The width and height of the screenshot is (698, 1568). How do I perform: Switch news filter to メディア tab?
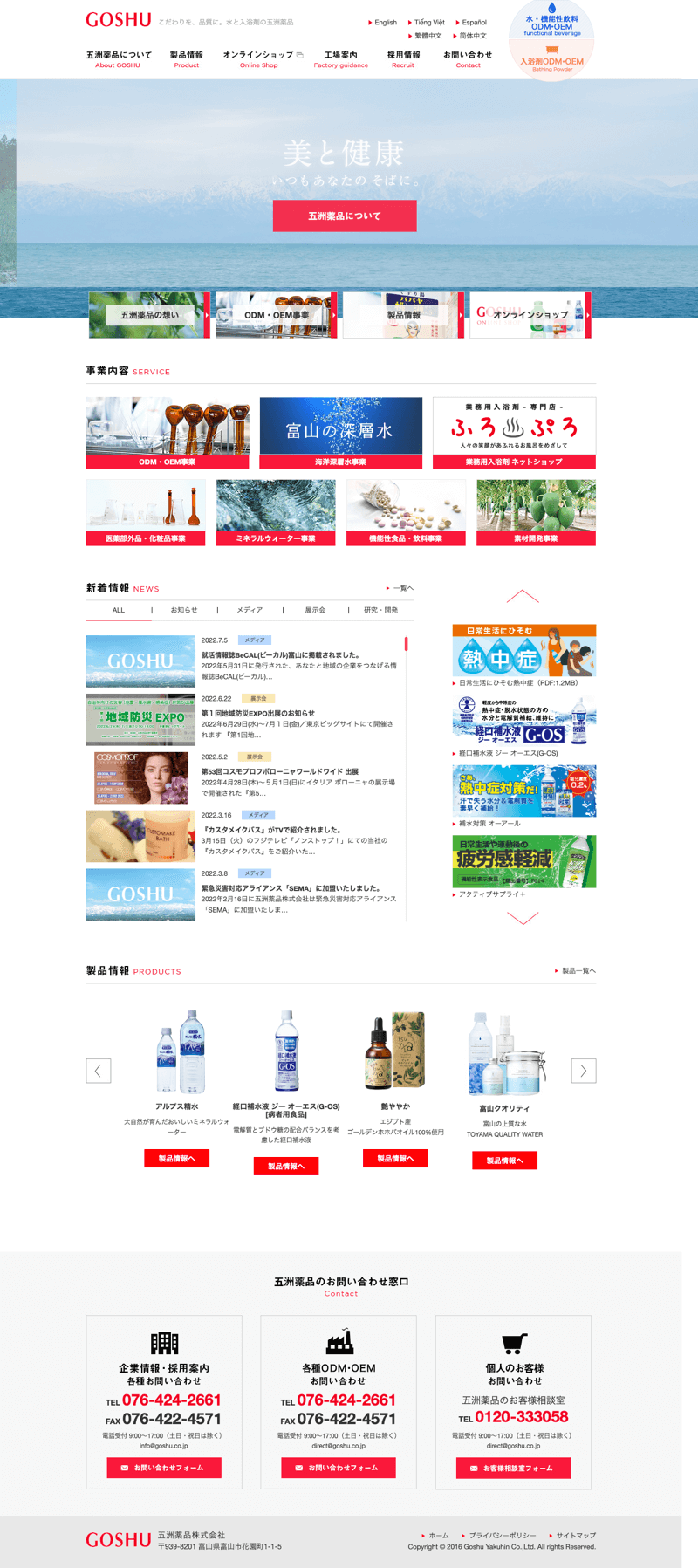250,610
